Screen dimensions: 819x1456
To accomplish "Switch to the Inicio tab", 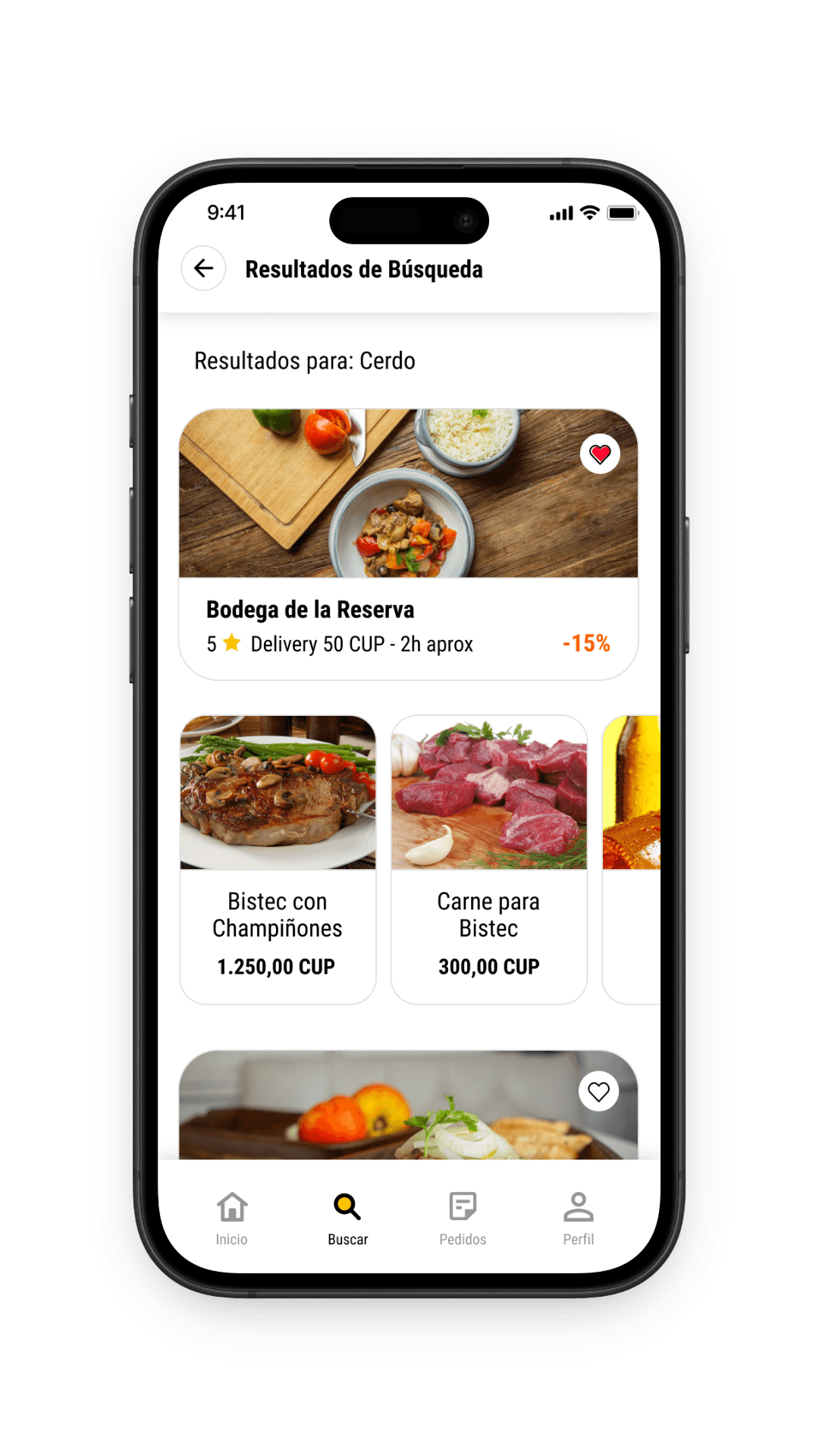I will click(x=232, y=1218).
